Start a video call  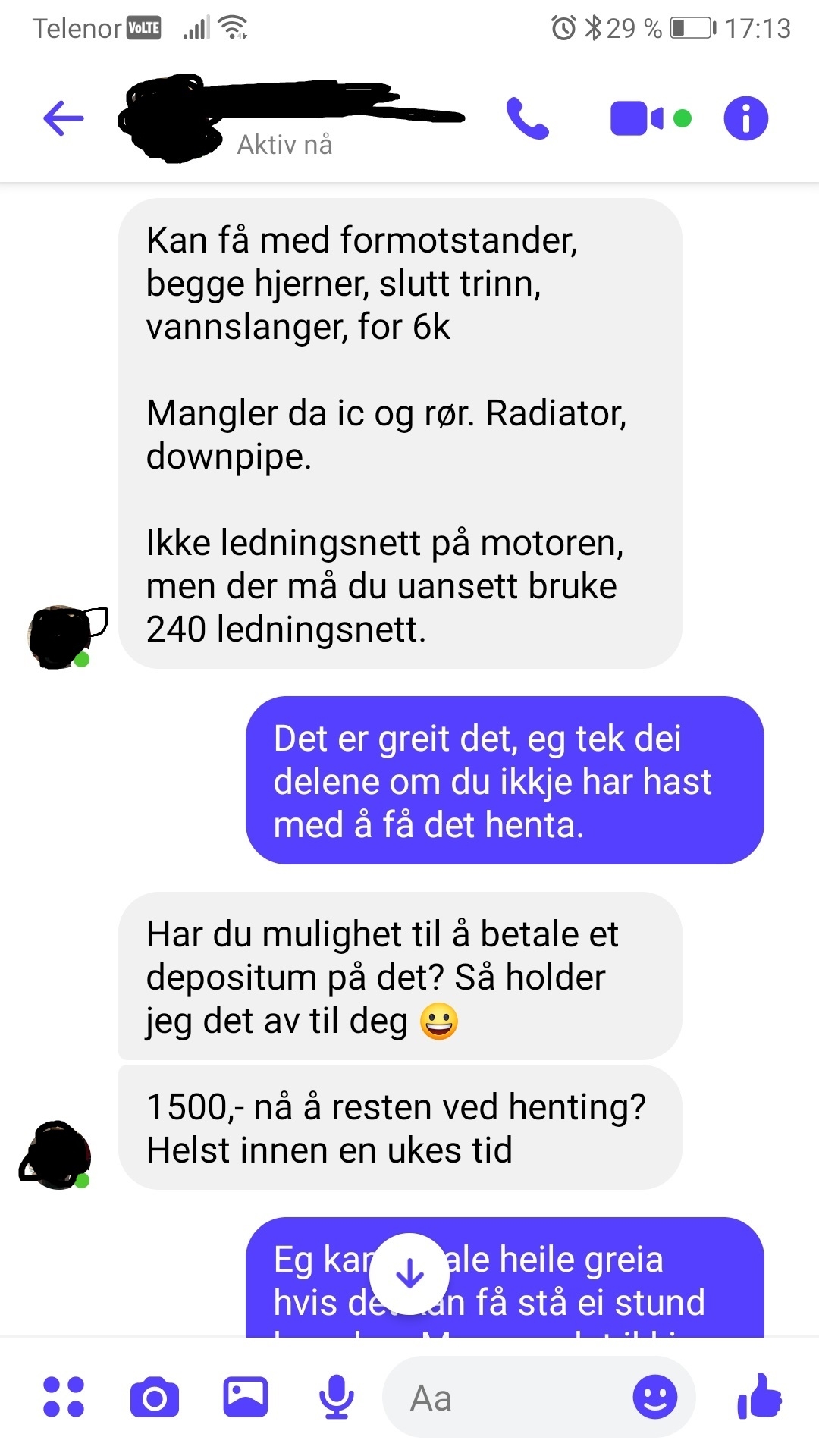click(637, 118)
